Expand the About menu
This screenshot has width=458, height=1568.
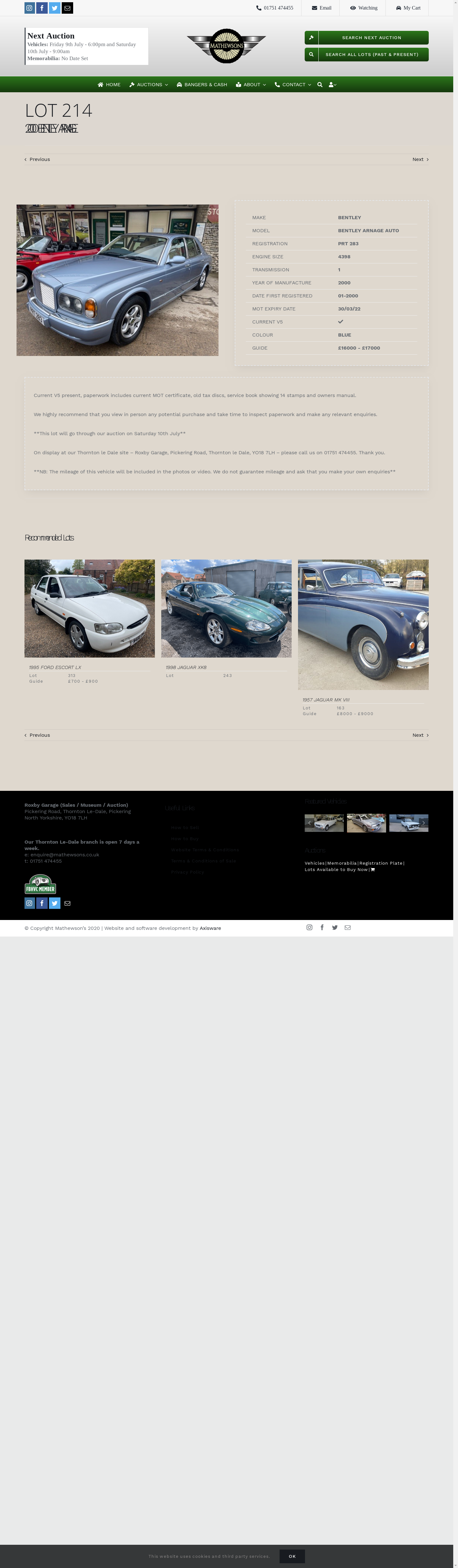tap(251, 85)
